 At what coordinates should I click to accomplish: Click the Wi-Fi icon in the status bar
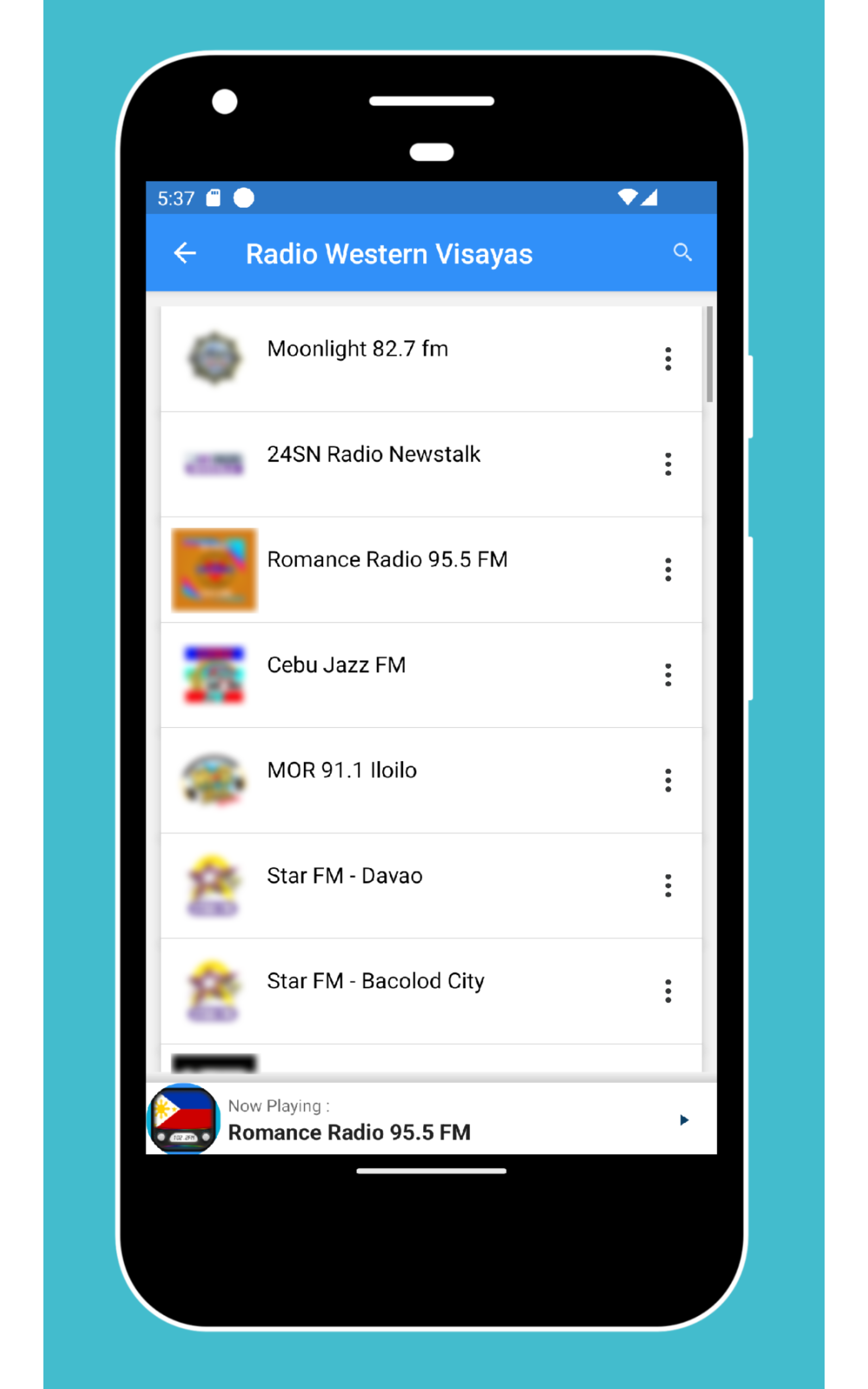coord(628,197)
